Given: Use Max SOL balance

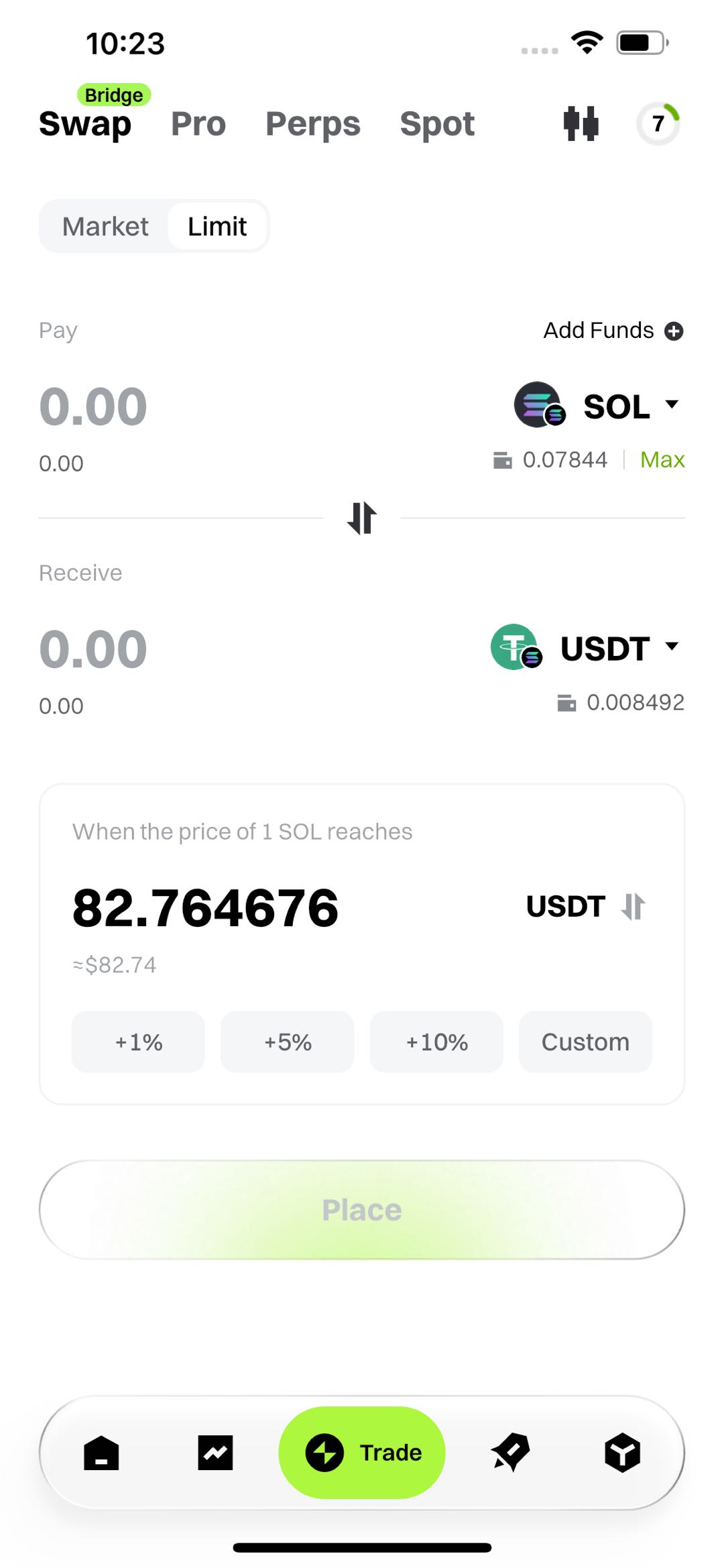Looking at the screenshot, I should tap(662, 460).
